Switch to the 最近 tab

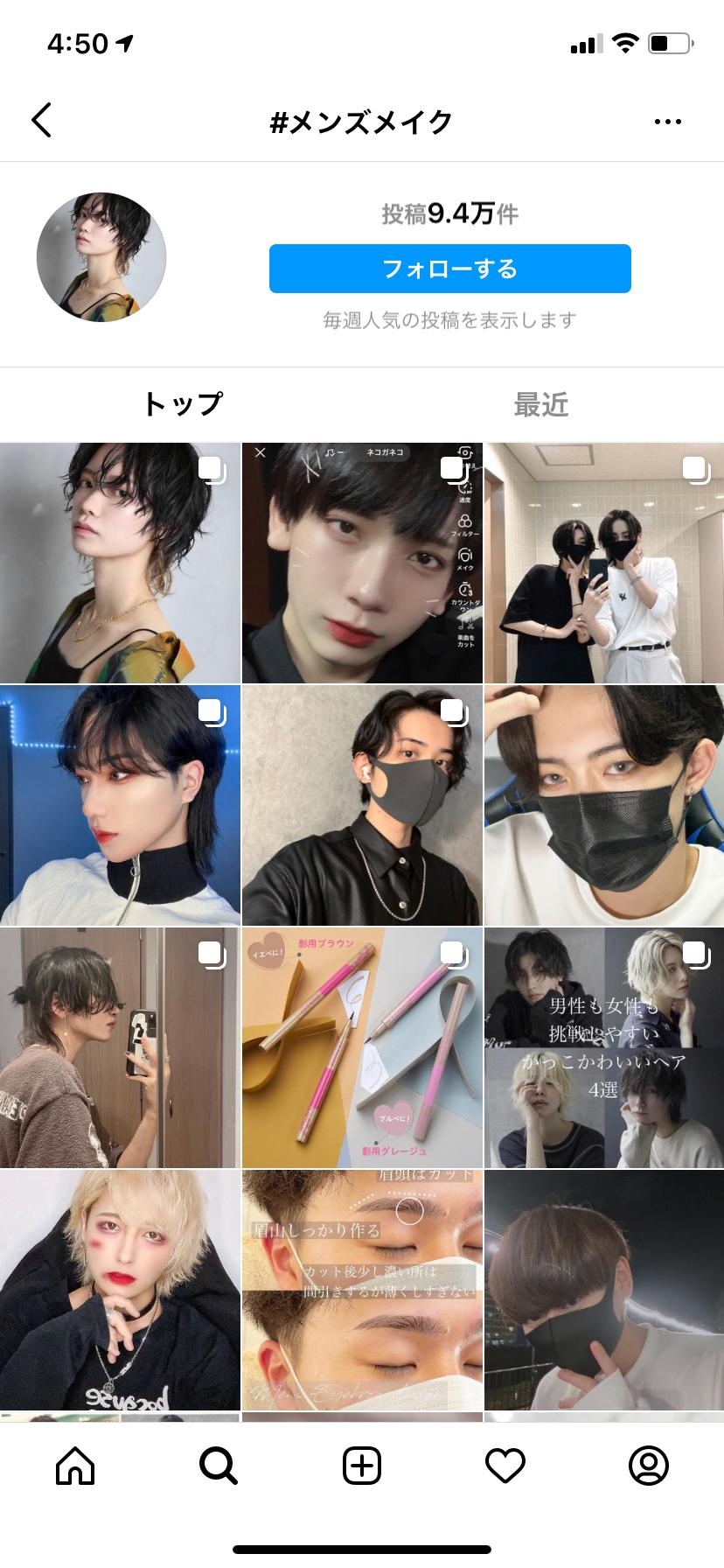tap(541, 404)
